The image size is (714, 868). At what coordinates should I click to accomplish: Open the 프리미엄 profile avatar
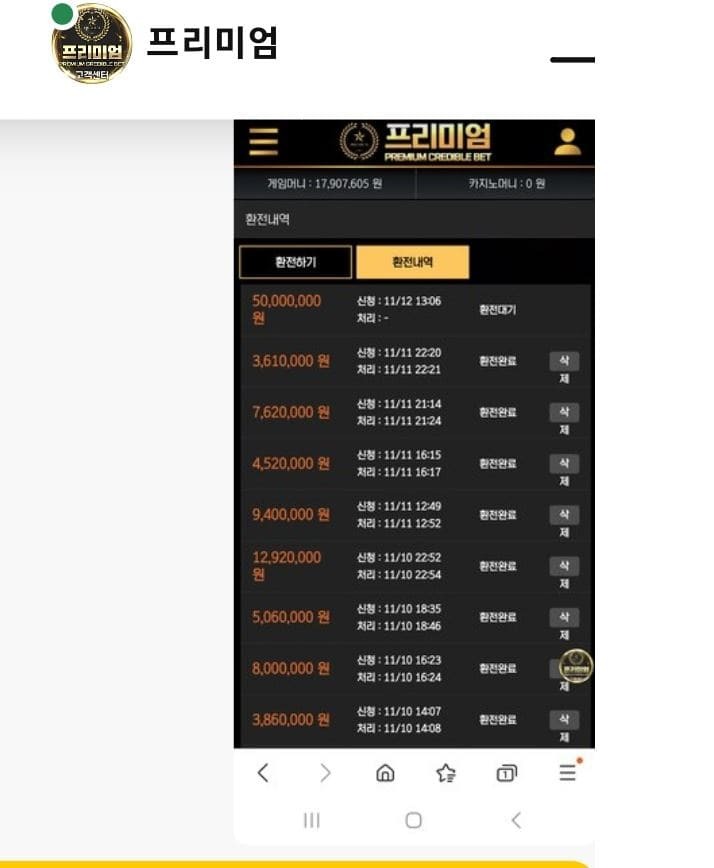tap(91, 44)
